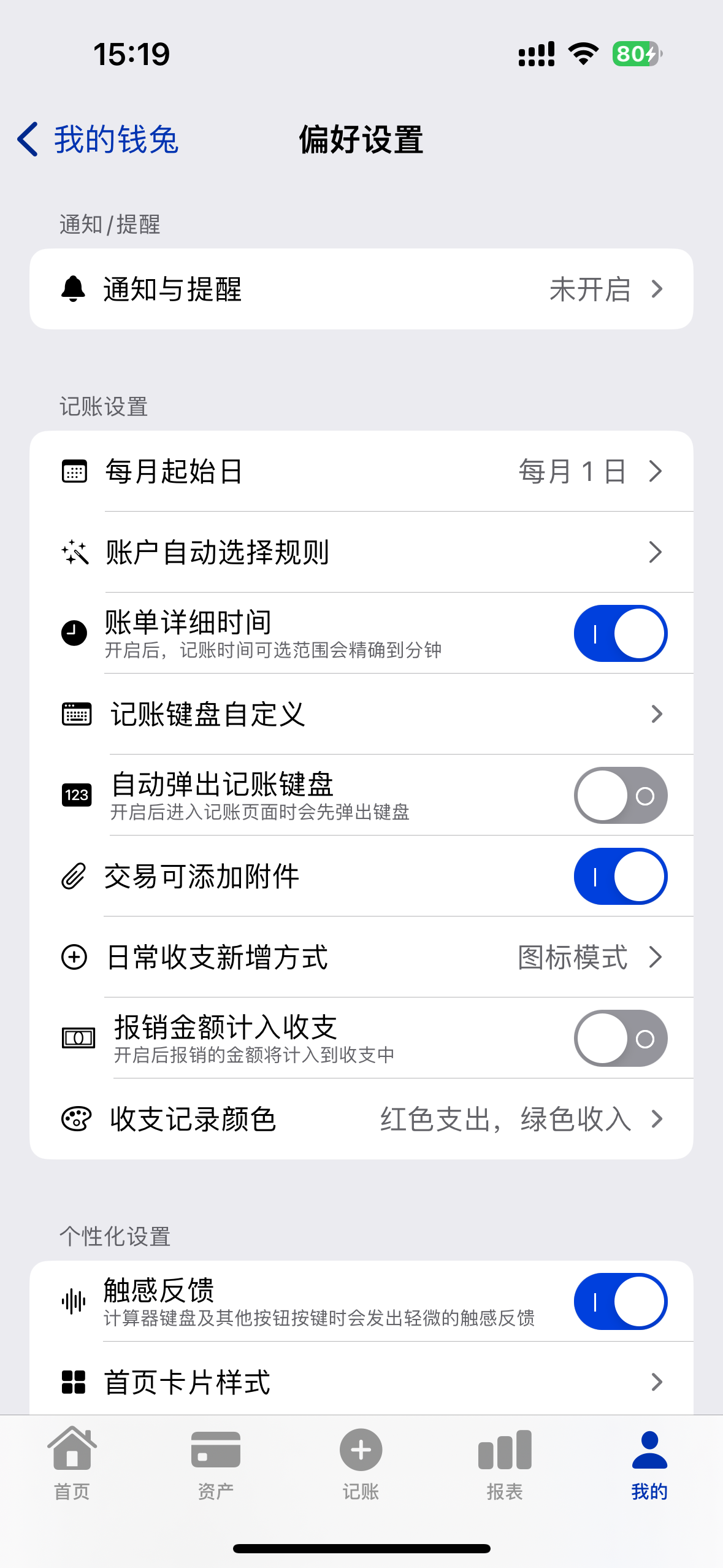The image size is (723, 1568).
Task: Click the banknote icon for 报销金额计入收支
Action: pyautogui.click(x=78, y=1038)
